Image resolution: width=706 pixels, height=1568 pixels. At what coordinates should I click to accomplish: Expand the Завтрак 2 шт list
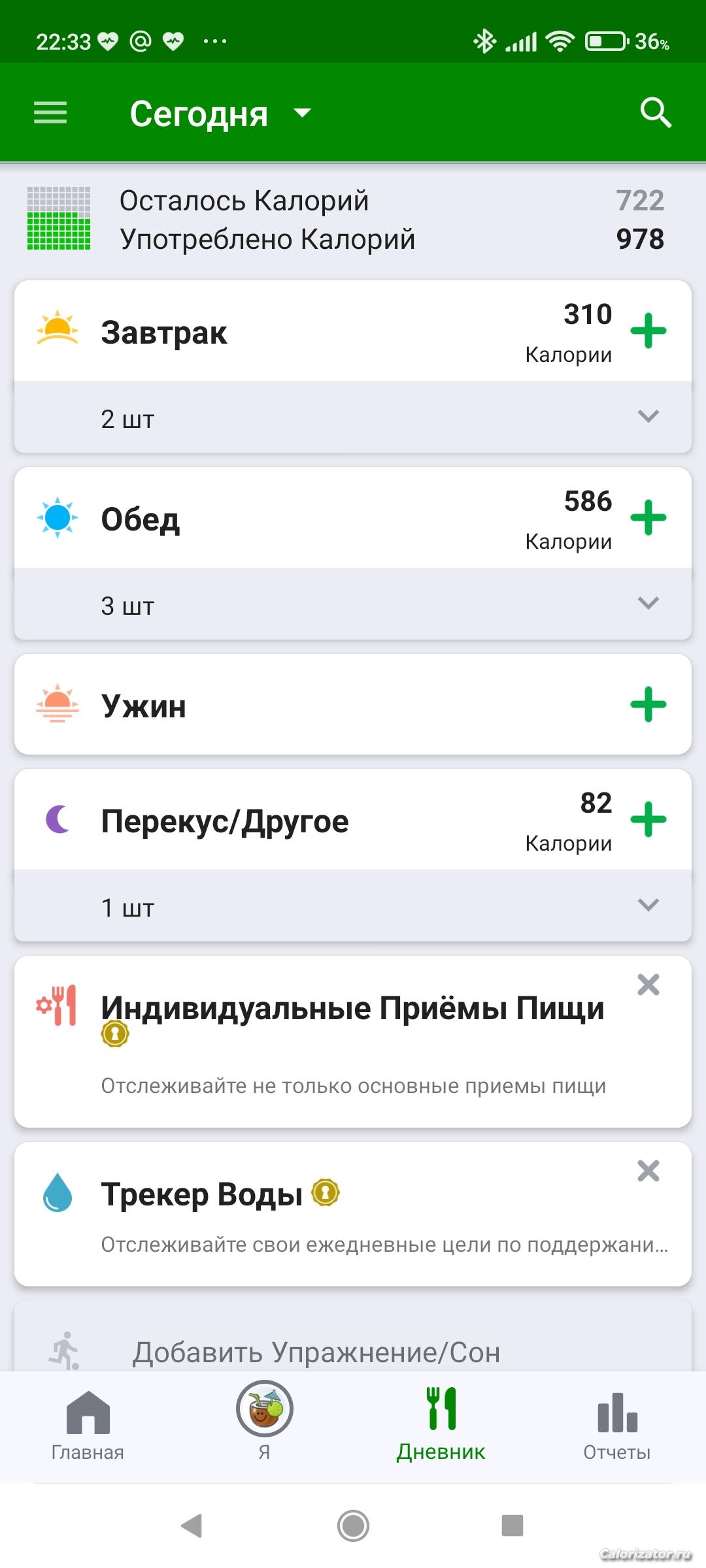pyautogui.click(x=648, y=417)
